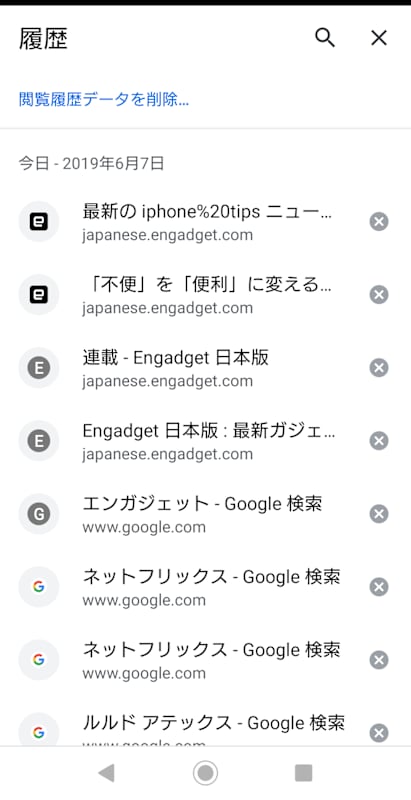This screenshot has height=800, width=411.
Task: Open the history search icon
Action: (325, 38)
